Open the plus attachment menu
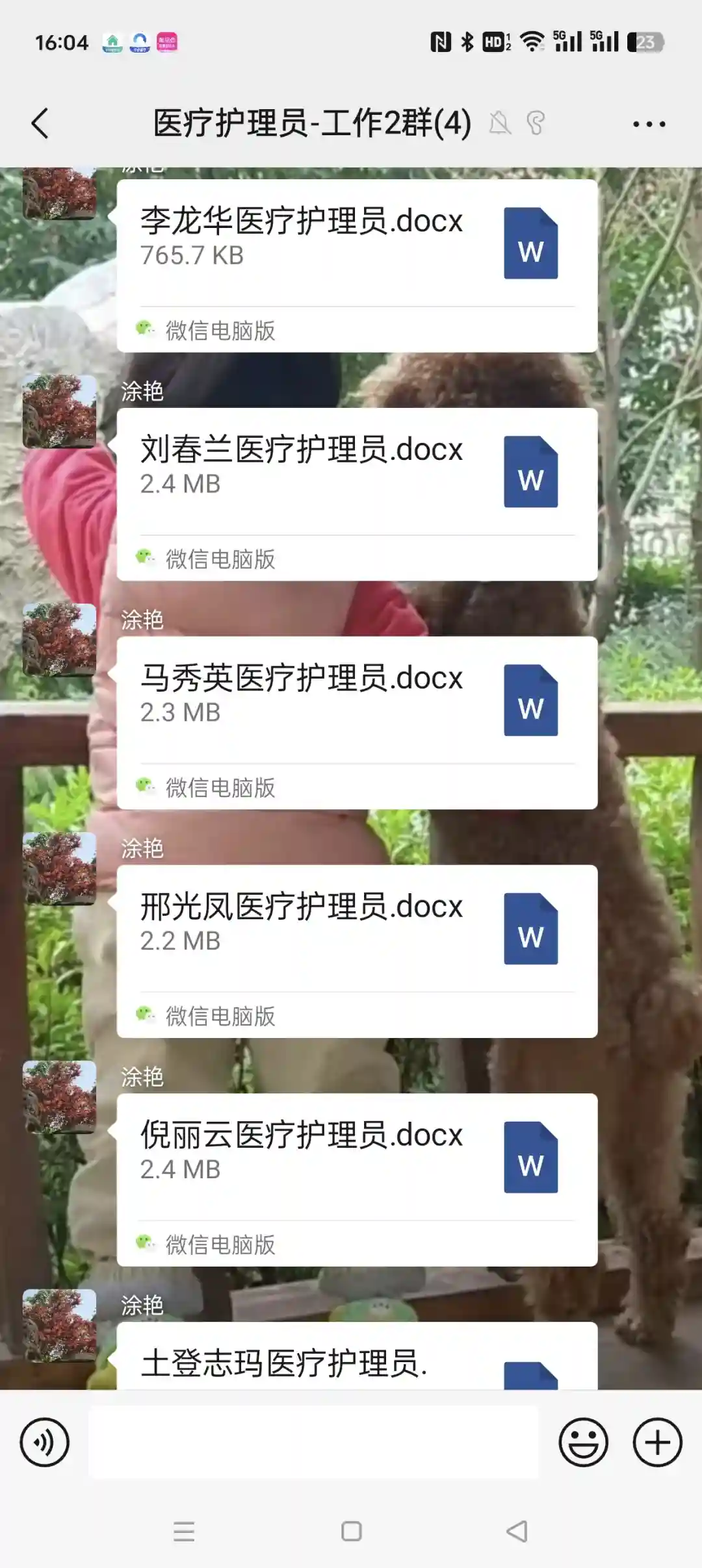Image resolution: width=702 pixels, height=1568 pixels. pos(657,1443)
